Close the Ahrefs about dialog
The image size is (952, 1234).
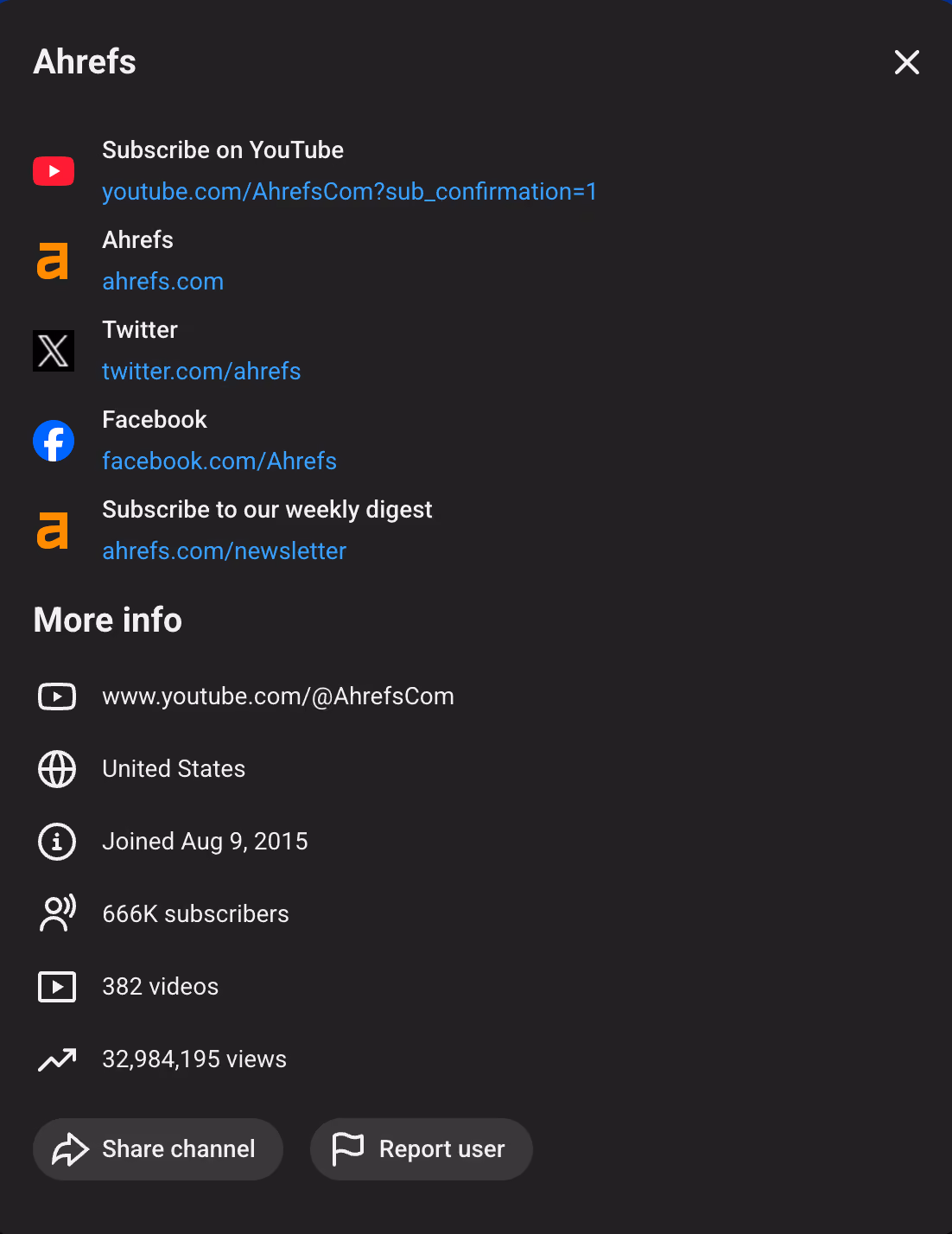coord(906,62)
